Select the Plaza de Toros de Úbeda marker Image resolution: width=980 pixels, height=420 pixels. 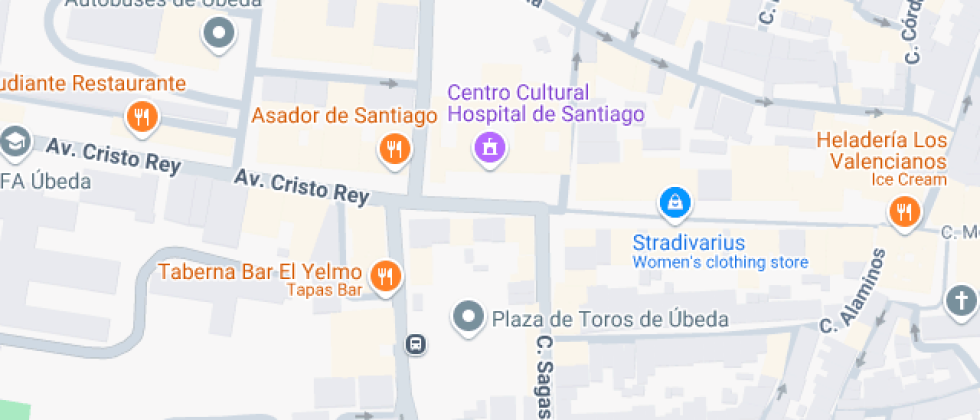pyautogui.click(x=468, y=318)
